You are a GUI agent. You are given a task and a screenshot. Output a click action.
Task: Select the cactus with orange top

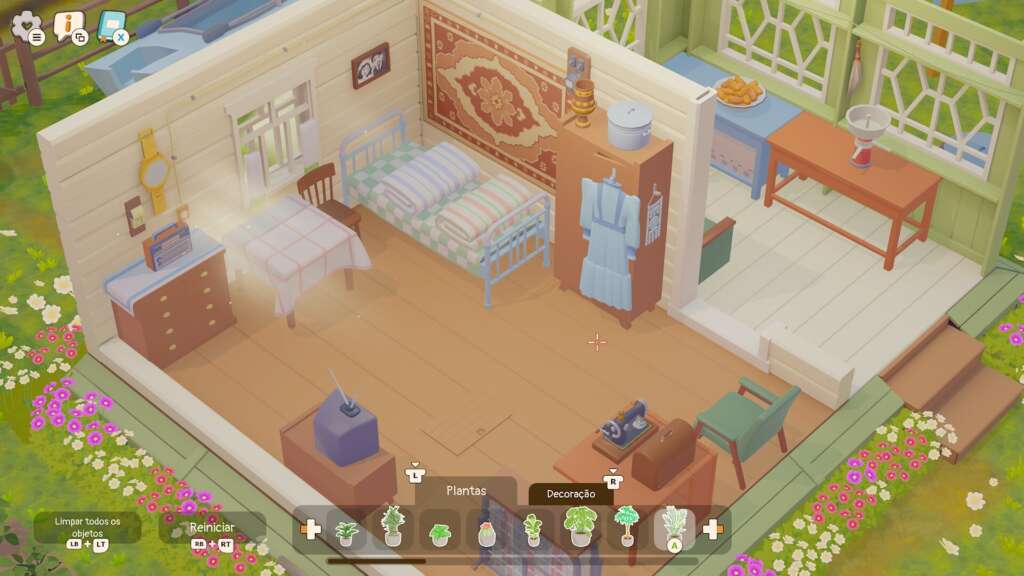486,531
